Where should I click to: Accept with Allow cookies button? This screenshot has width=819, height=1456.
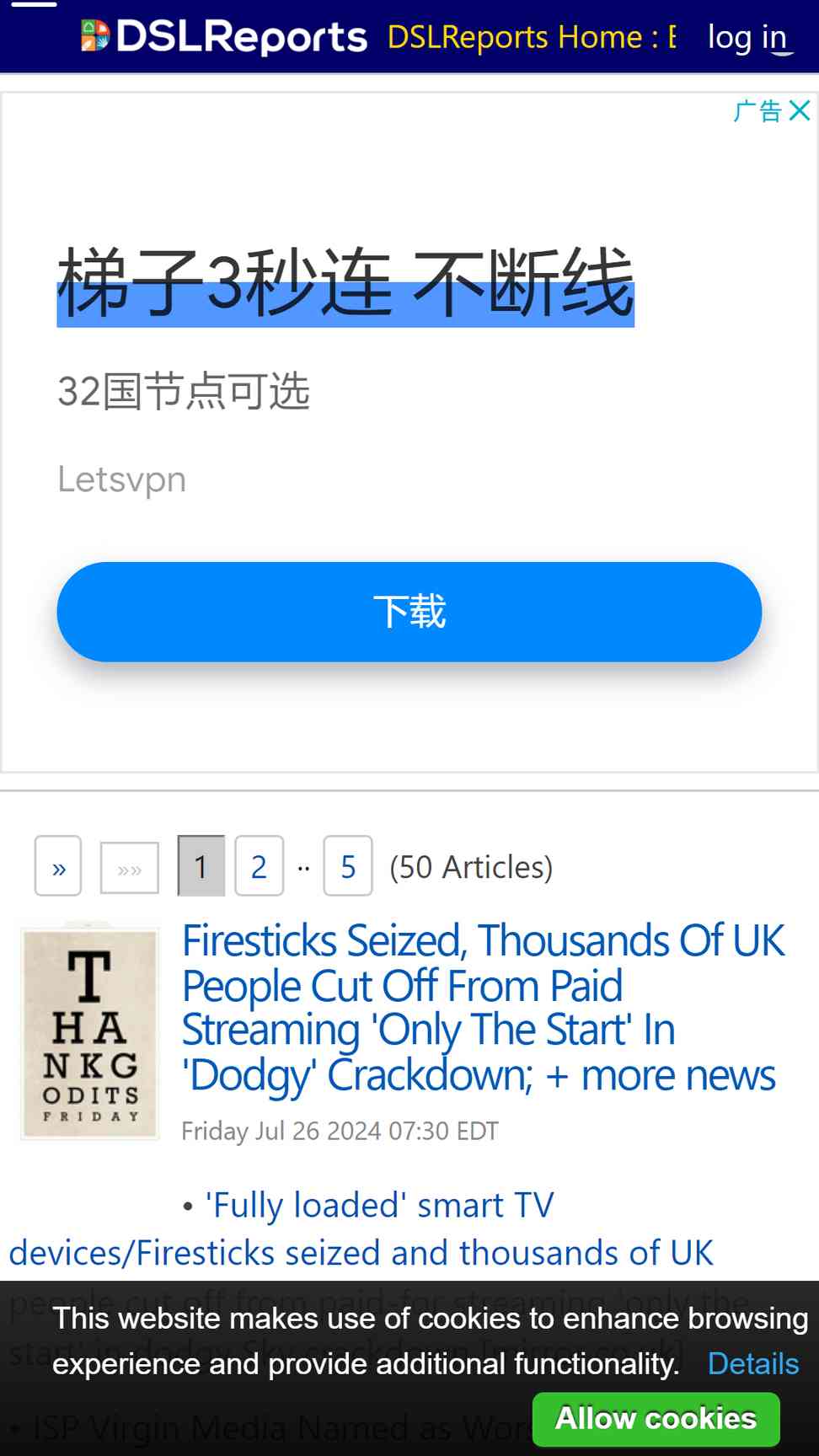656,1419
